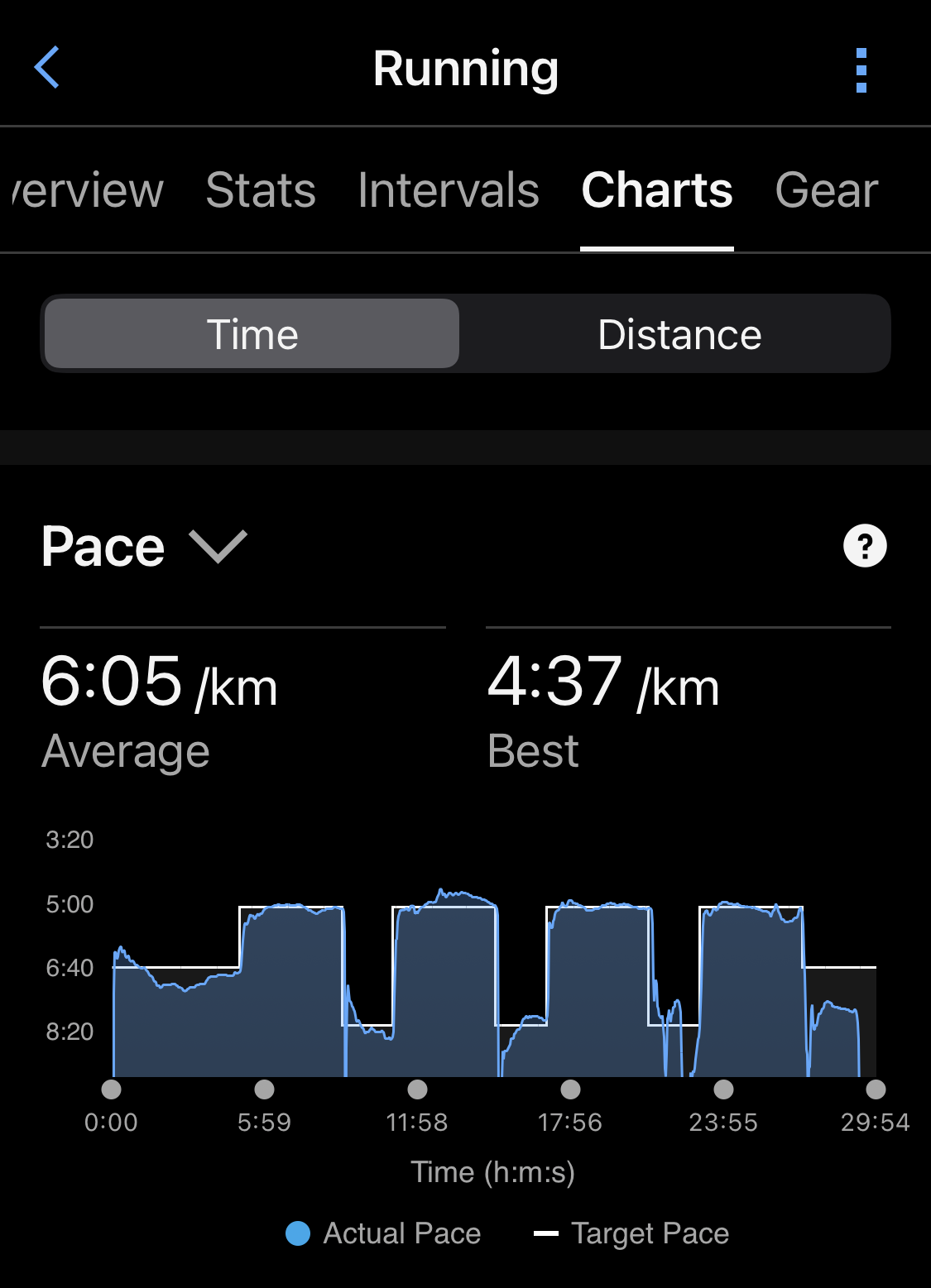Image resolution: width=931 pixels, height=1288 pixels.
Task: Go back using the top-left arrow
Action: 47,68
